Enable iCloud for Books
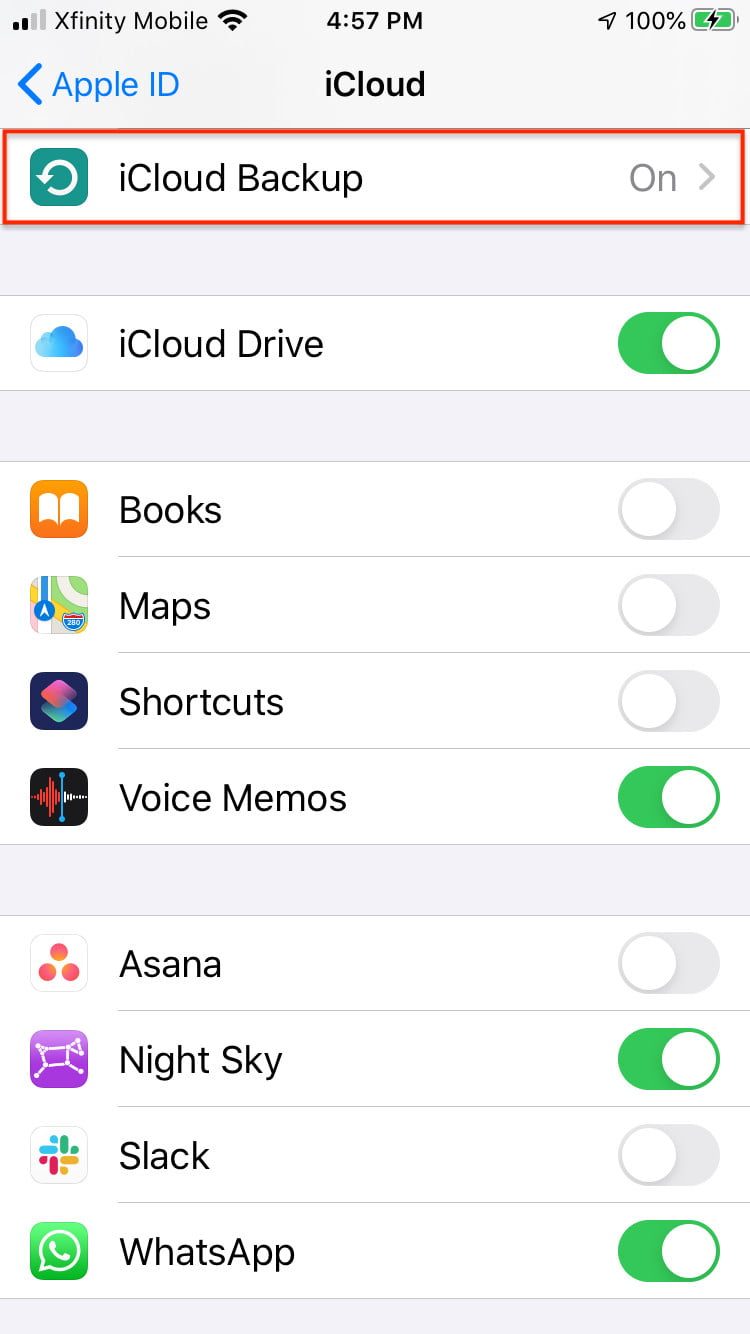 [x=668, y=509]
